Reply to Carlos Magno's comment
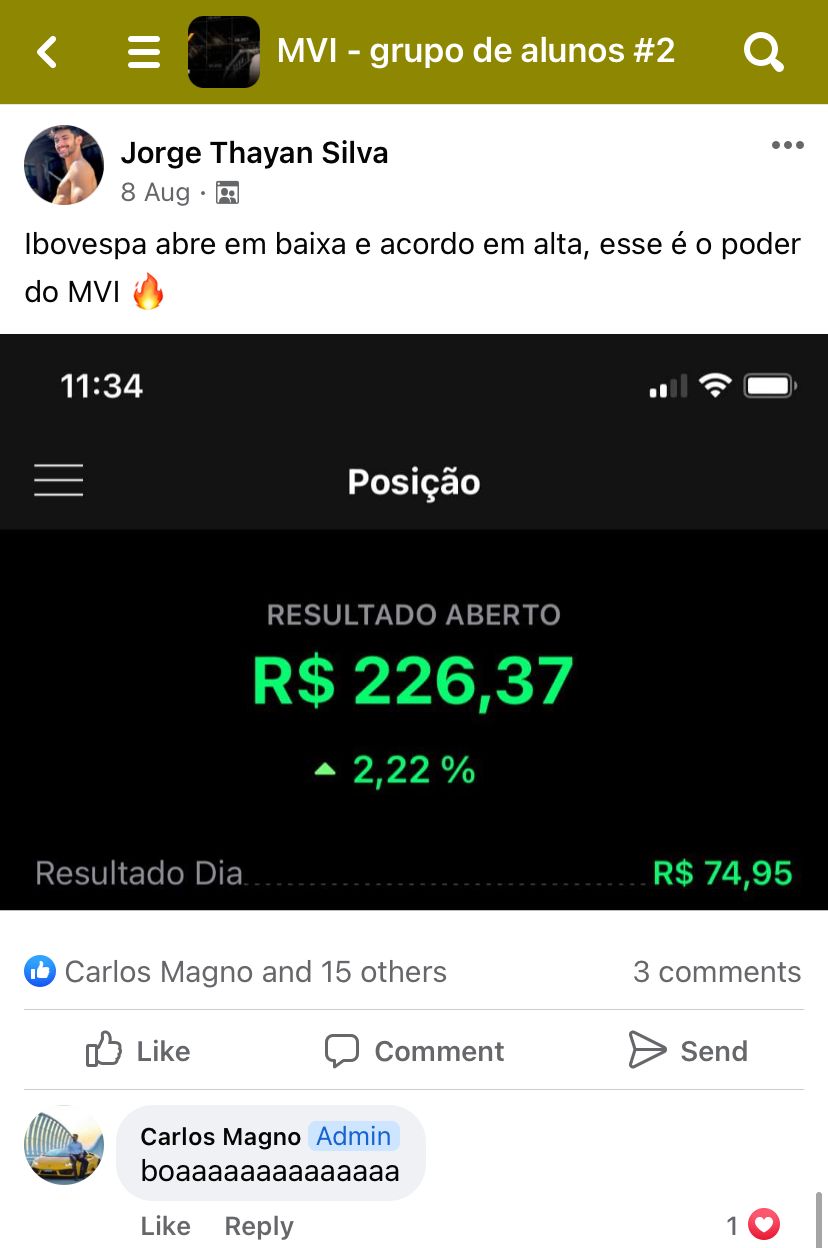 (258, 1226)
